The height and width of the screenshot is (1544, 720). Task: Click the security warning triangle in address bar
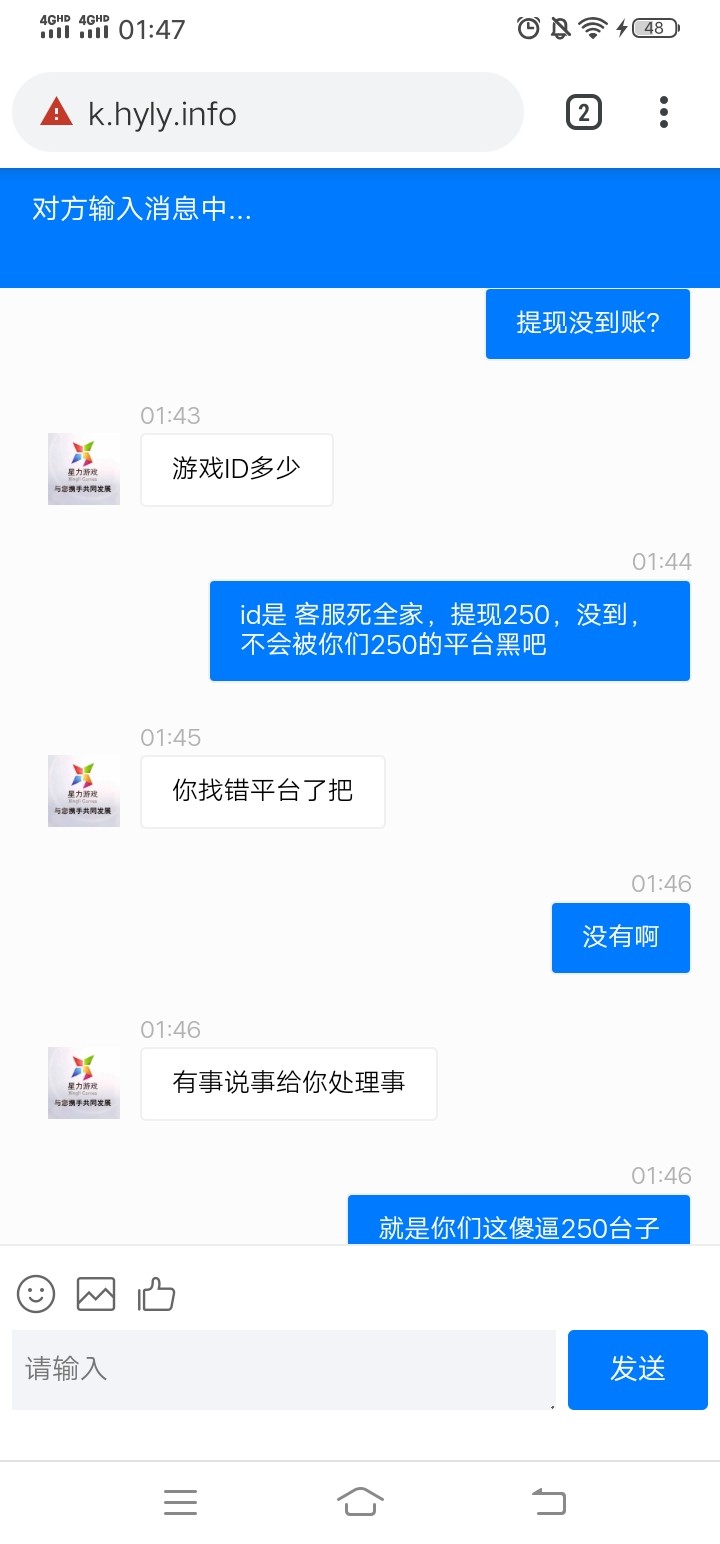click(x=51, y=111)
